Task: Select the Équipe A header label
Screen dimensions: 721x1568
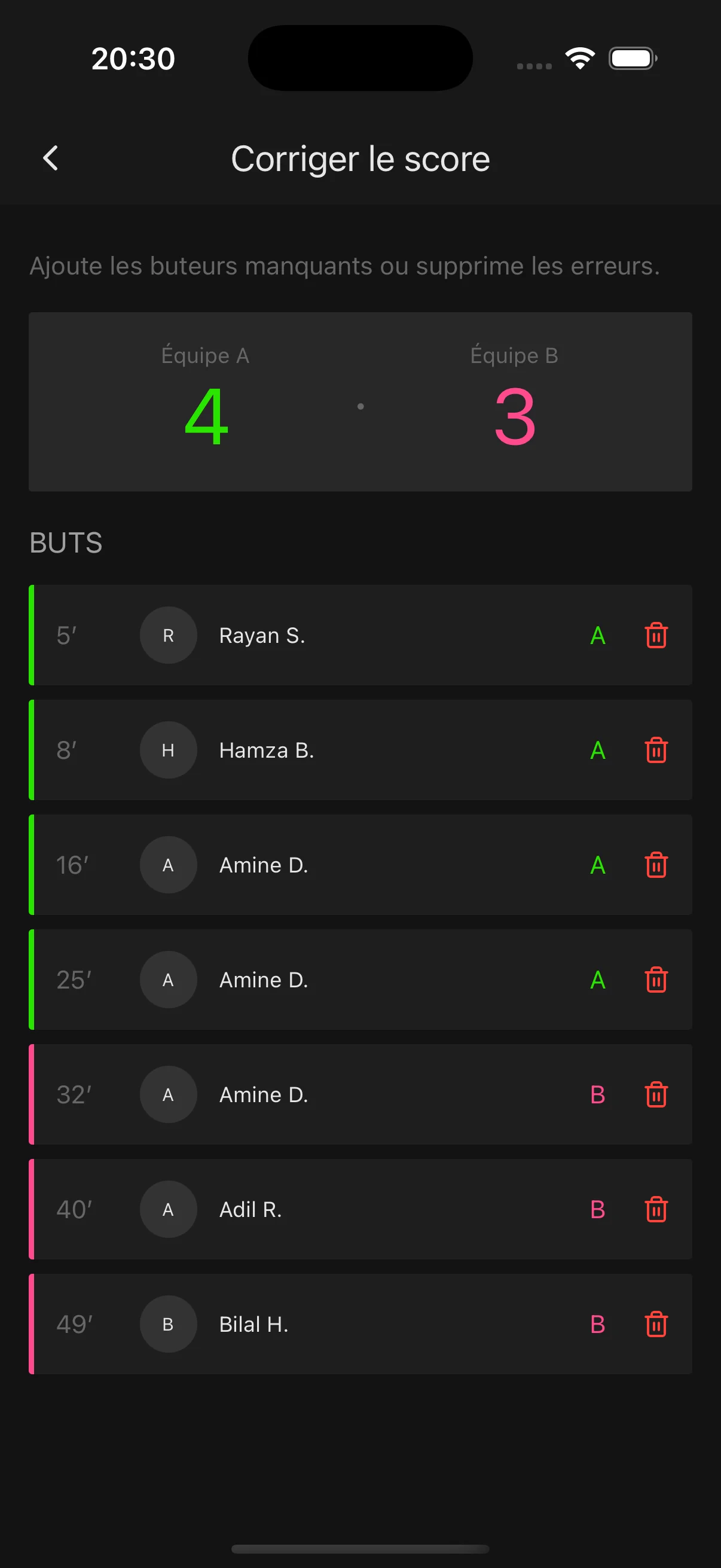Action: 206,355
